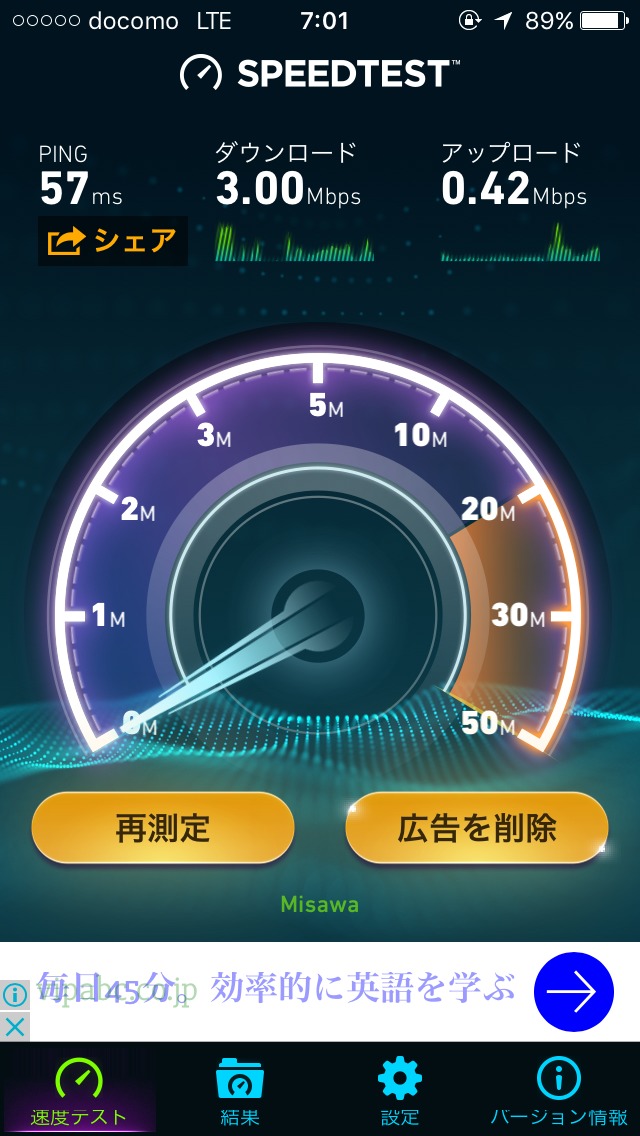The image size is (640, 1136).
Task: Open the ad info icon
Action: click(x=14, y=995)
